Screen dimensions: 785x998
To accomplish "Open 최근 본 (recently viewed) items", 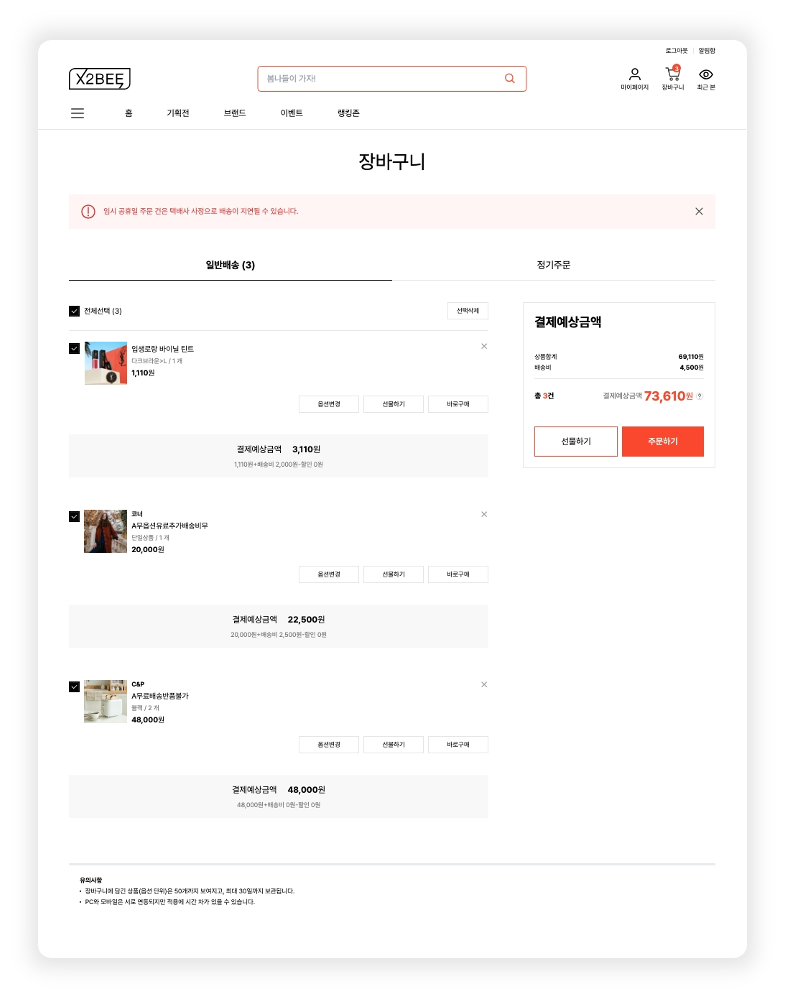I will coord(706,79).
